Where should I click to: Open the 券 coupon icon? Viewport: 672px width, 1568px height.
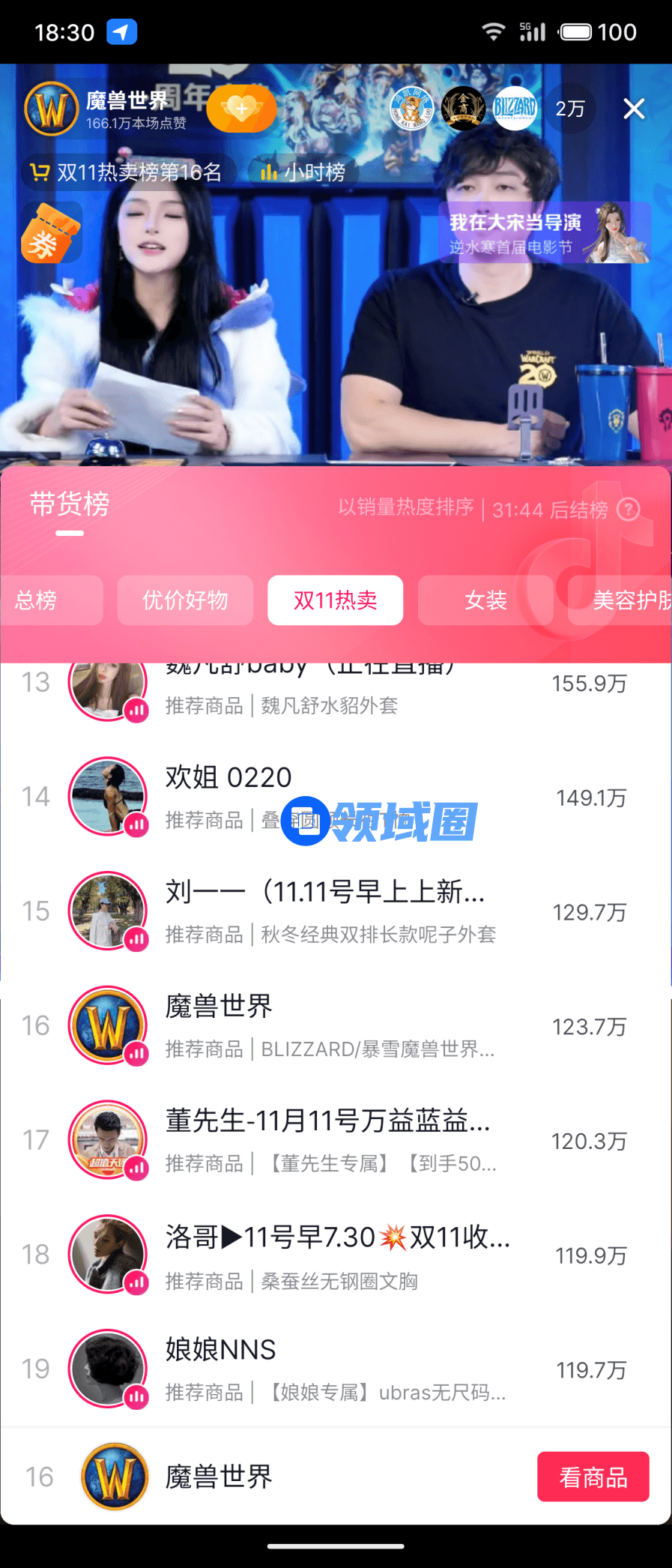[x=49, y=235]
